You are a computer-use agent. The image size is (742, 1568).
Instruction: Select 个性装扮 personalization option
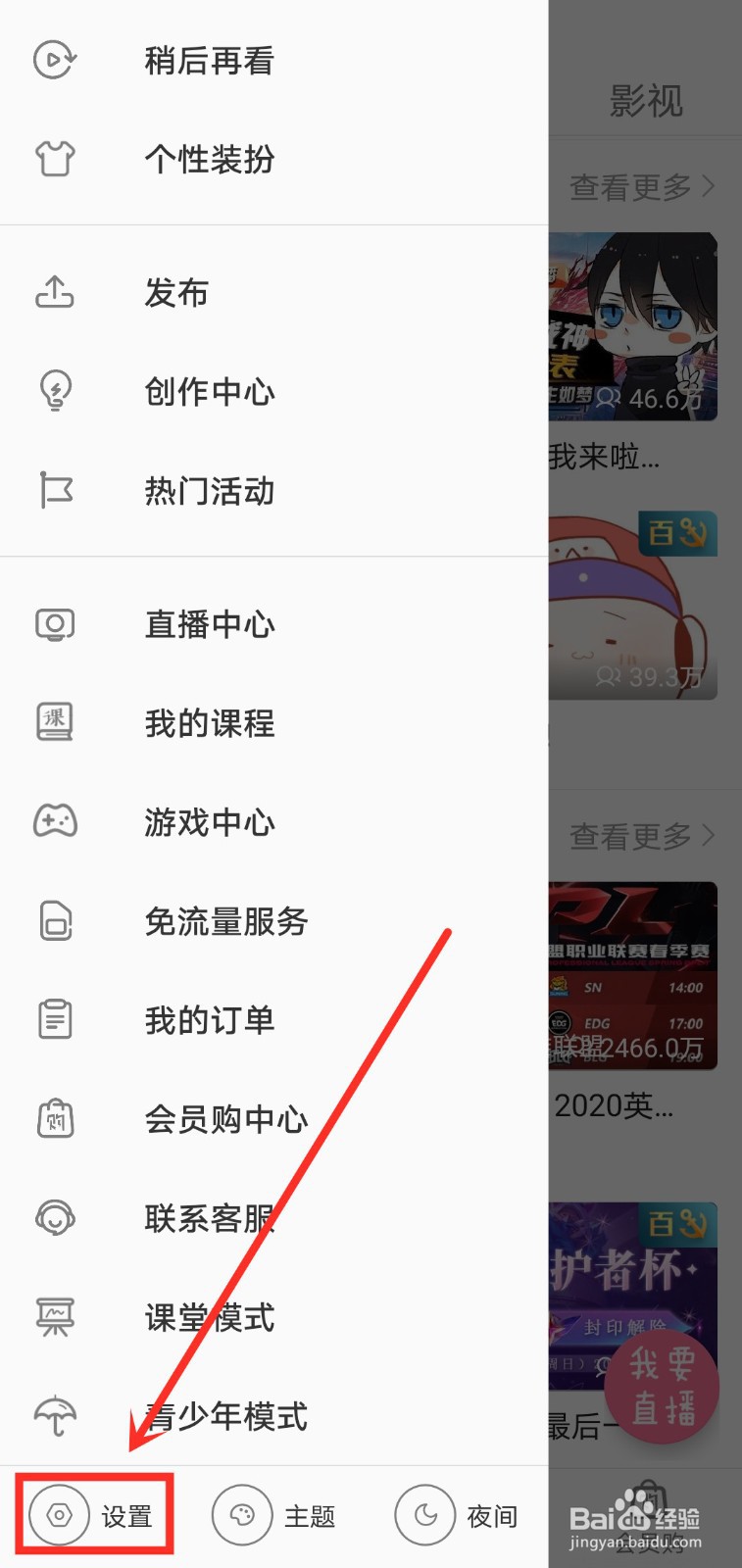(x=209, y=160)
